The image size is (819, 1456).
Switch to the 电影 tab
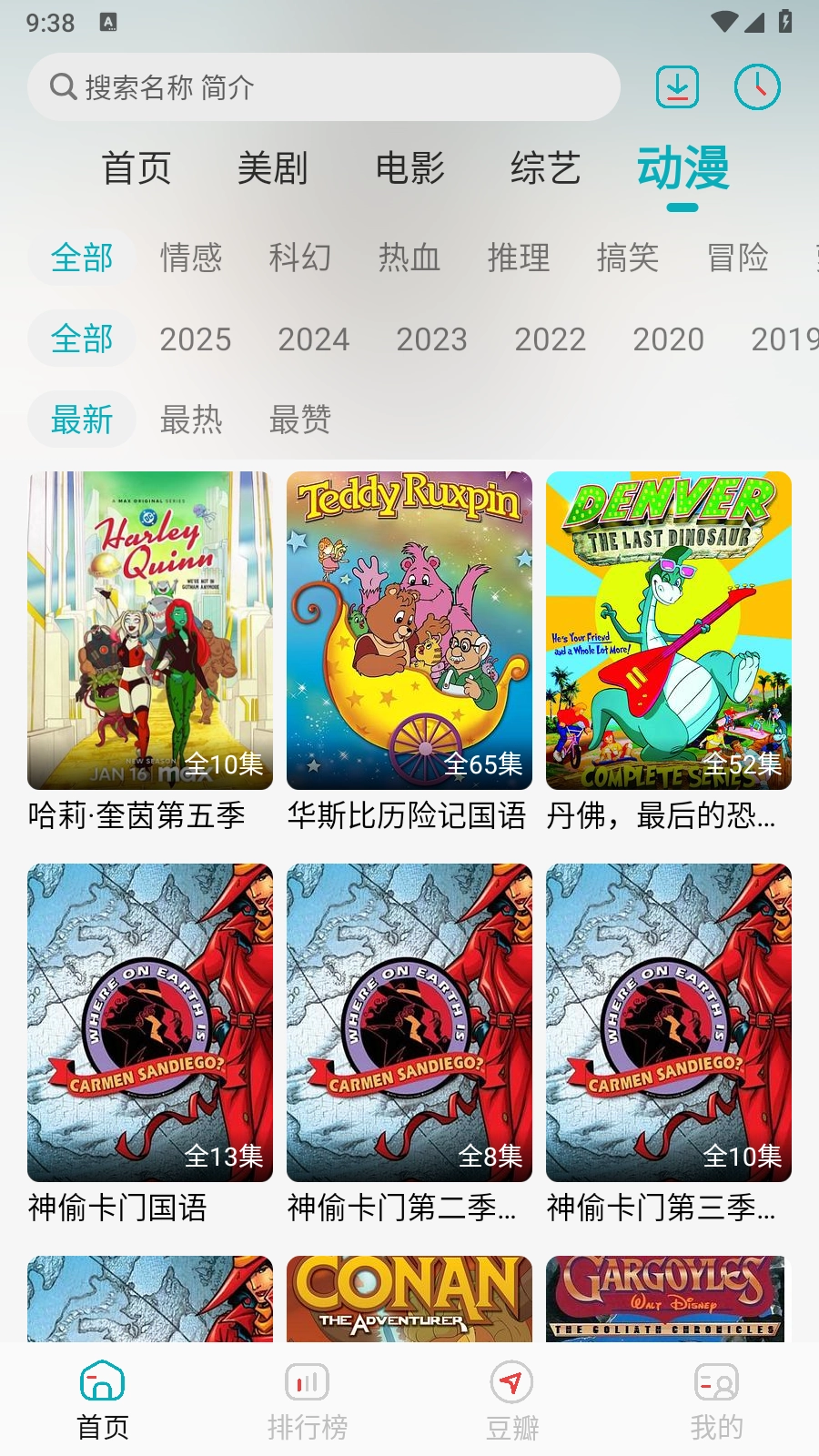410,169
